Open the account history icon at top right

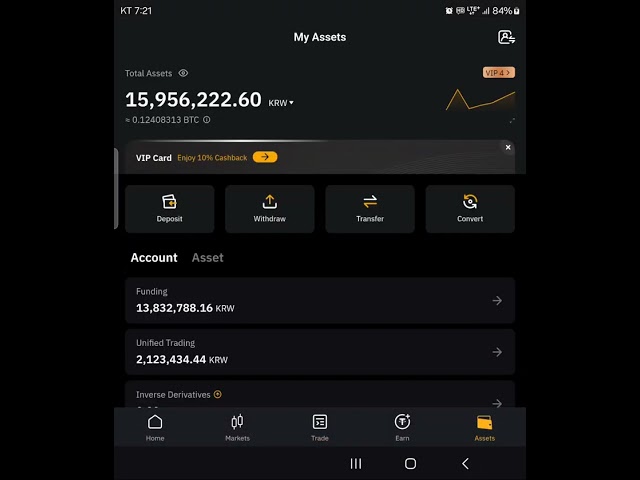pyautogui.click(x=506, y=37)
